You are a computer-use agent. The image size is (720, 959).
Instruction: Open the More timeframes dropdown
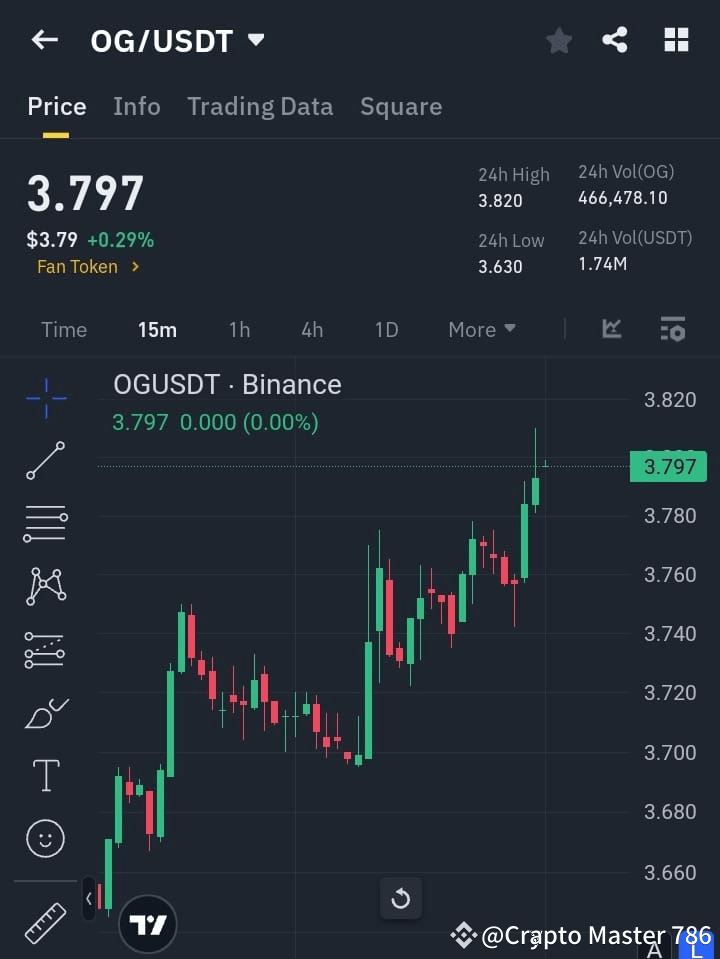(x=481, y=329)
